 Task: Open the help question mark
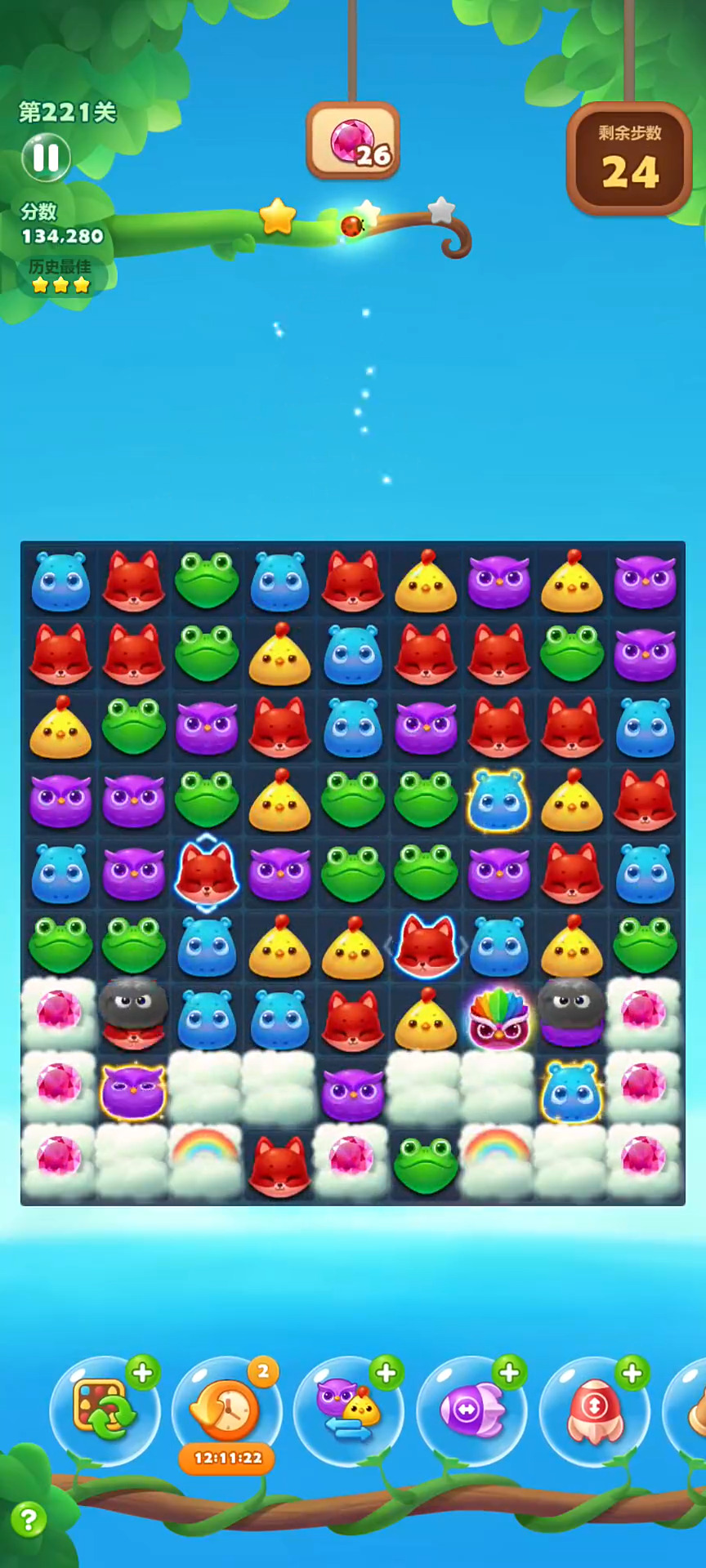point(29,1520)
